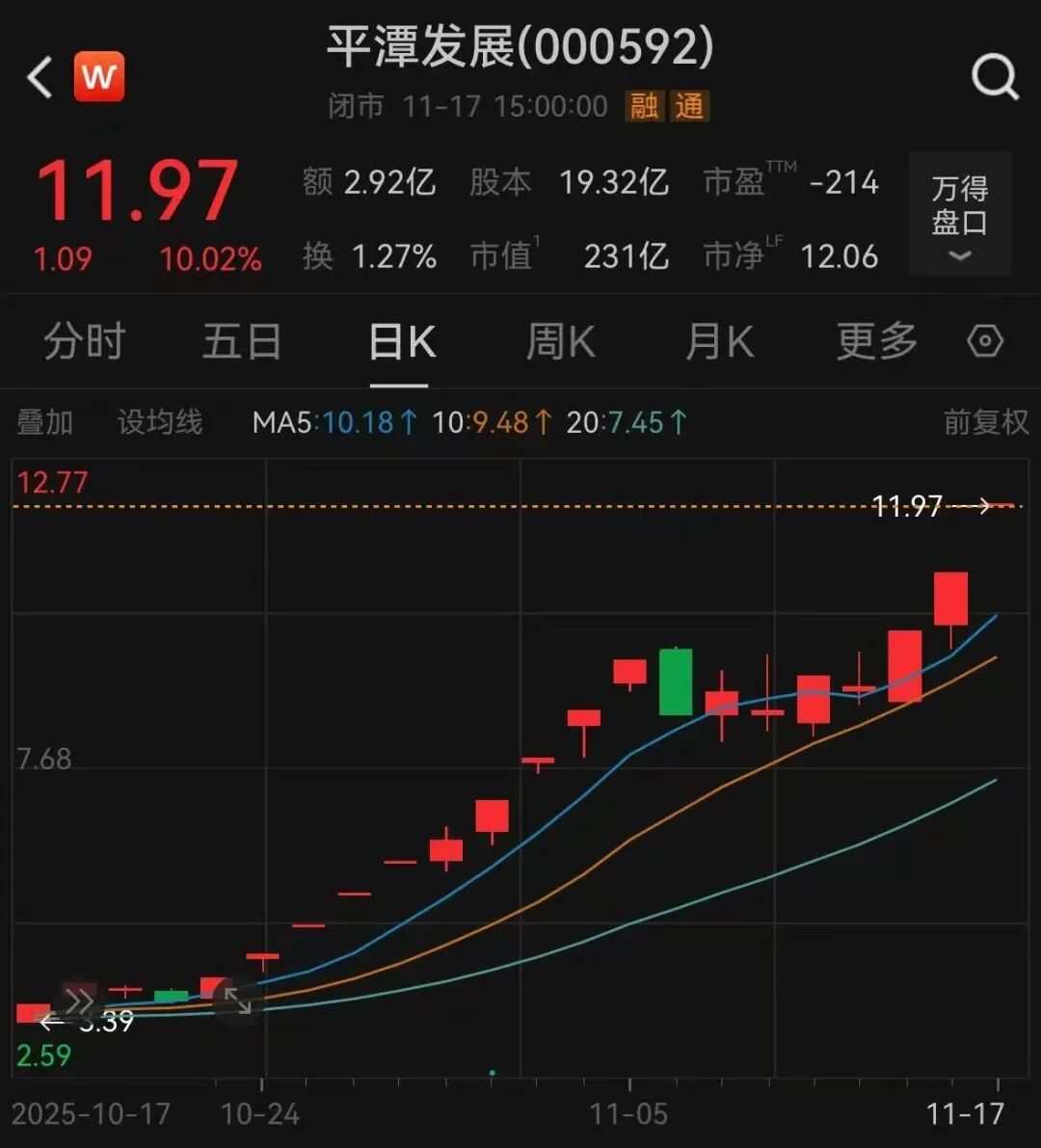The height and width of the screenshot is (1148, 1041).
Task: Switch to the 五日 chart tab
Action: click(242, 342)
